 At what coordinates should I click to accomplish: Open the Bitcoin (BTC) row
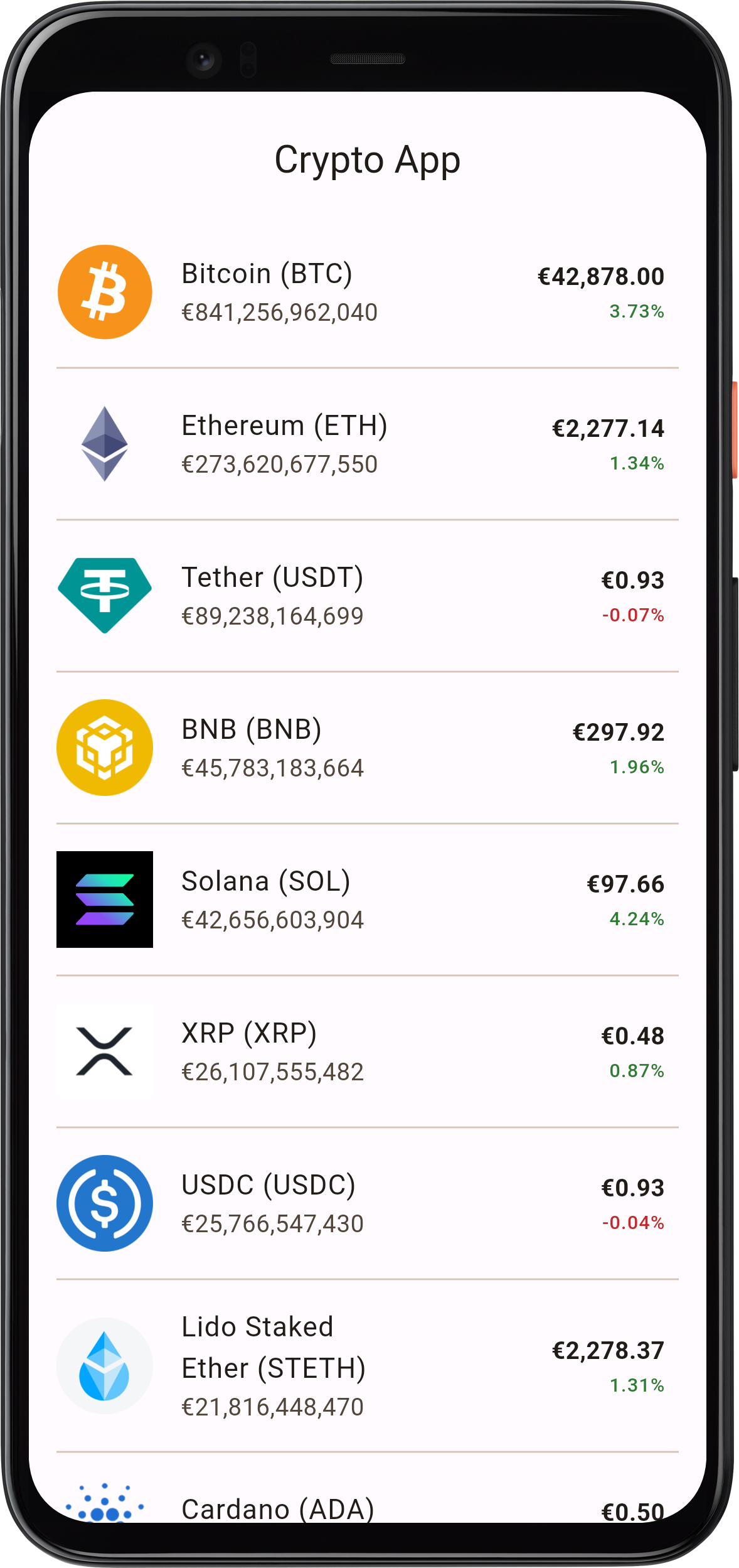tap(368, 293)
